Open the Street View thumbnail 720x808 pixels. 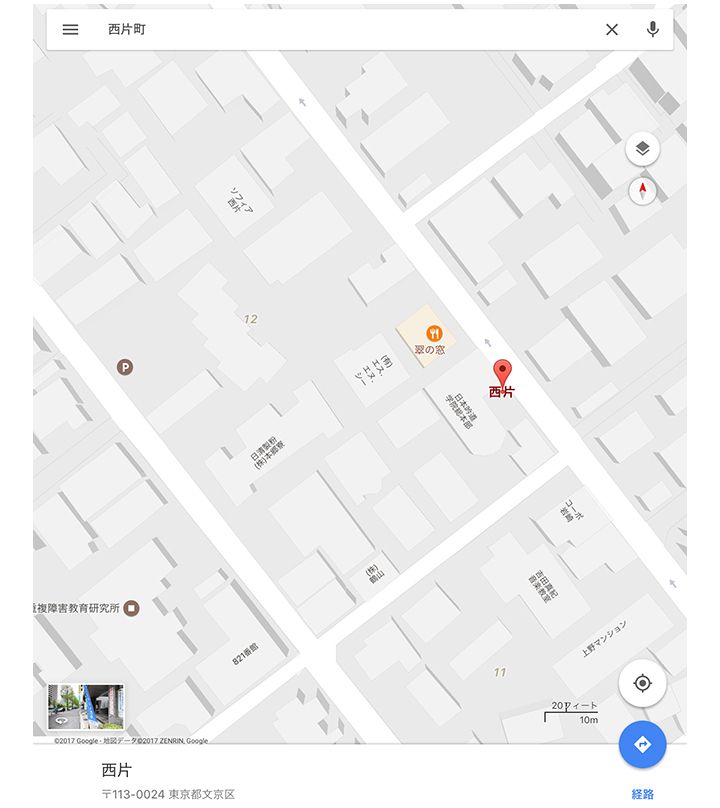pyautogui.click(x=86, y=707)
